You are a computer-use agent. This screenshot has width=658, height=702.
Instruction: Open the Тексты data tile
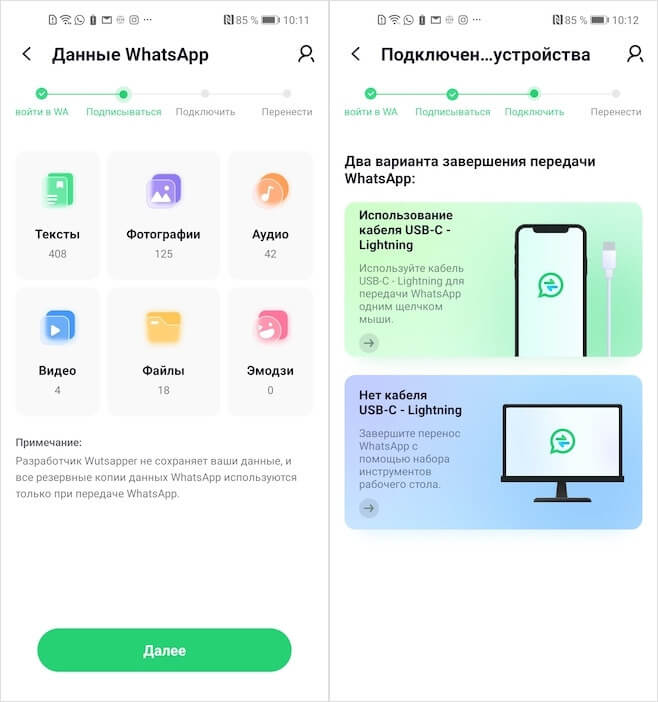57,215
